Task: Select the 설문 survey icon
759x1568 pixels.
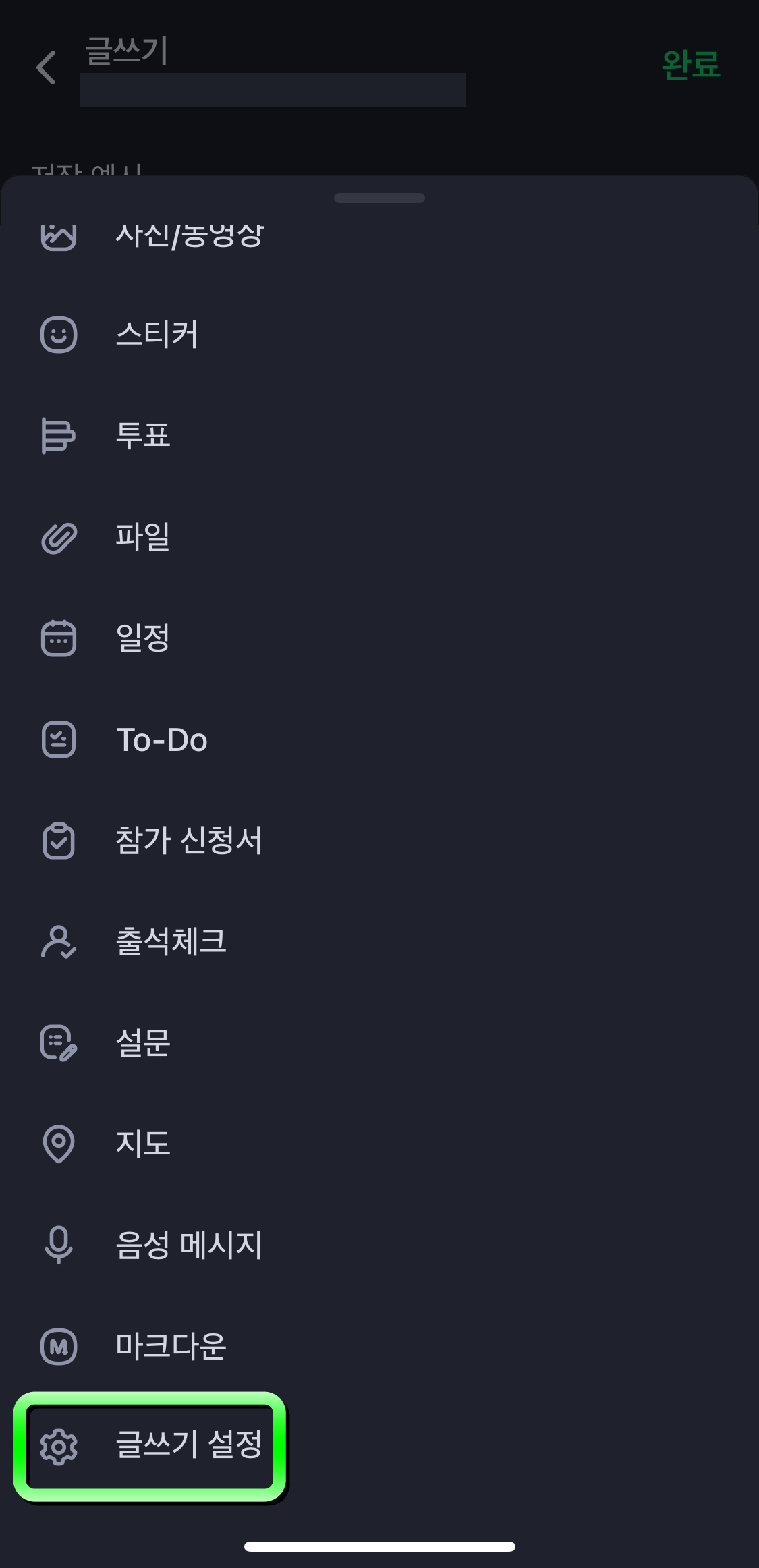Action: tap(59, 1043)
